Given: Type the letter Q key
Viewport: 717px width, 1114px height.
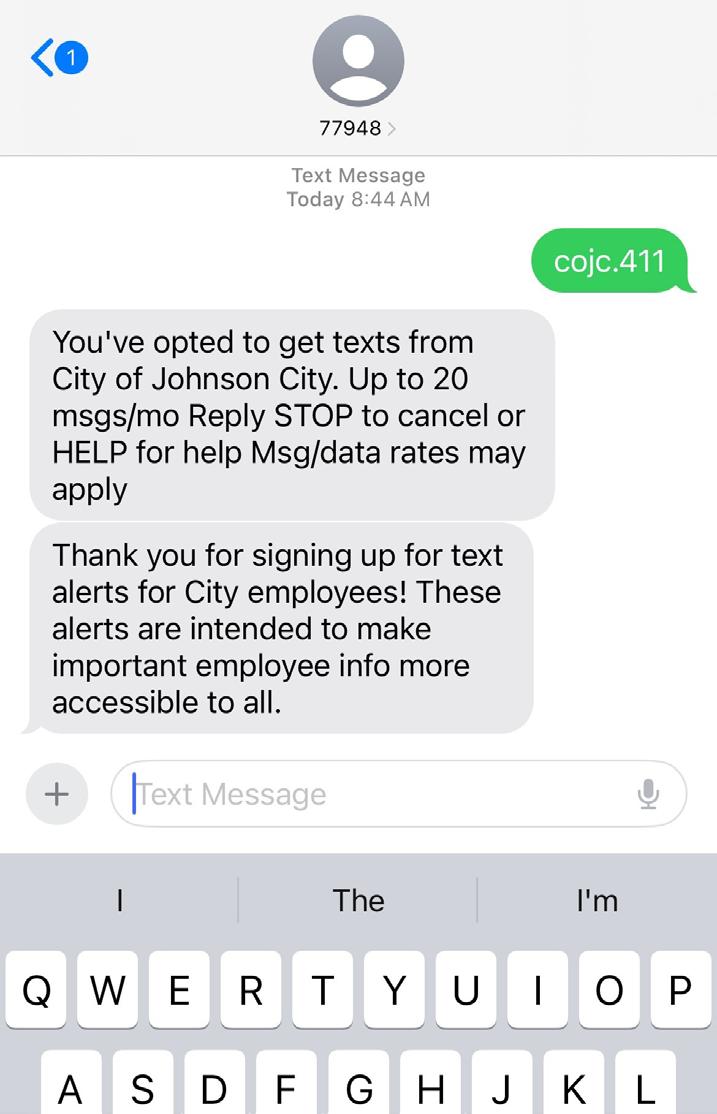Looking at the screenshot, I should click(37, 991).
